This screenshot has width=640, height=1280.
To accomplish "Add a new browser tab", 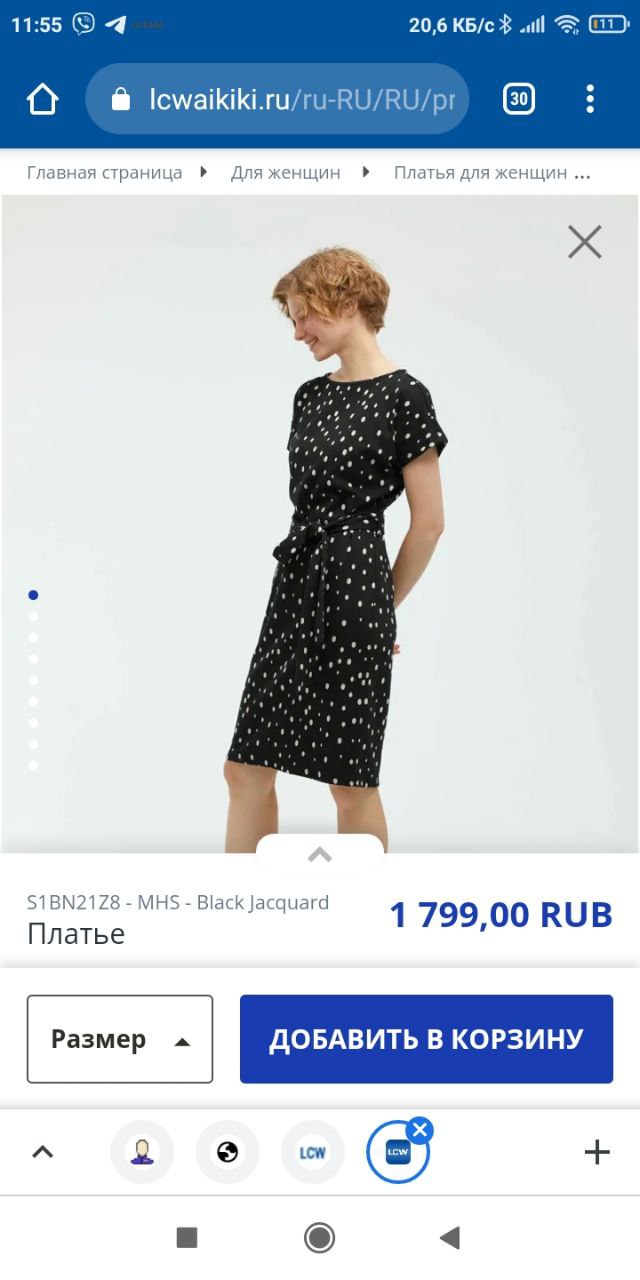I will pyautogui.click(x=597, y=1152).
